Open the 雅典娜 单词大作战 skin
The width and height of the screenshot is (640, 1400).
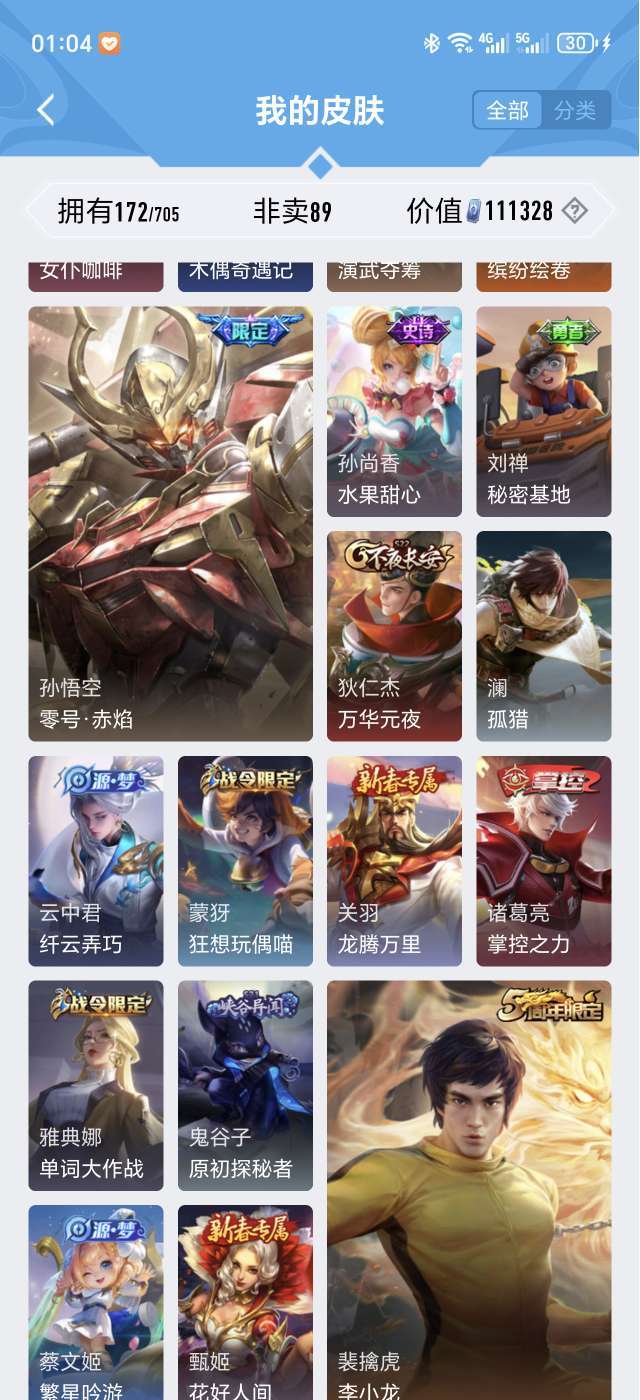(96, 1086)
